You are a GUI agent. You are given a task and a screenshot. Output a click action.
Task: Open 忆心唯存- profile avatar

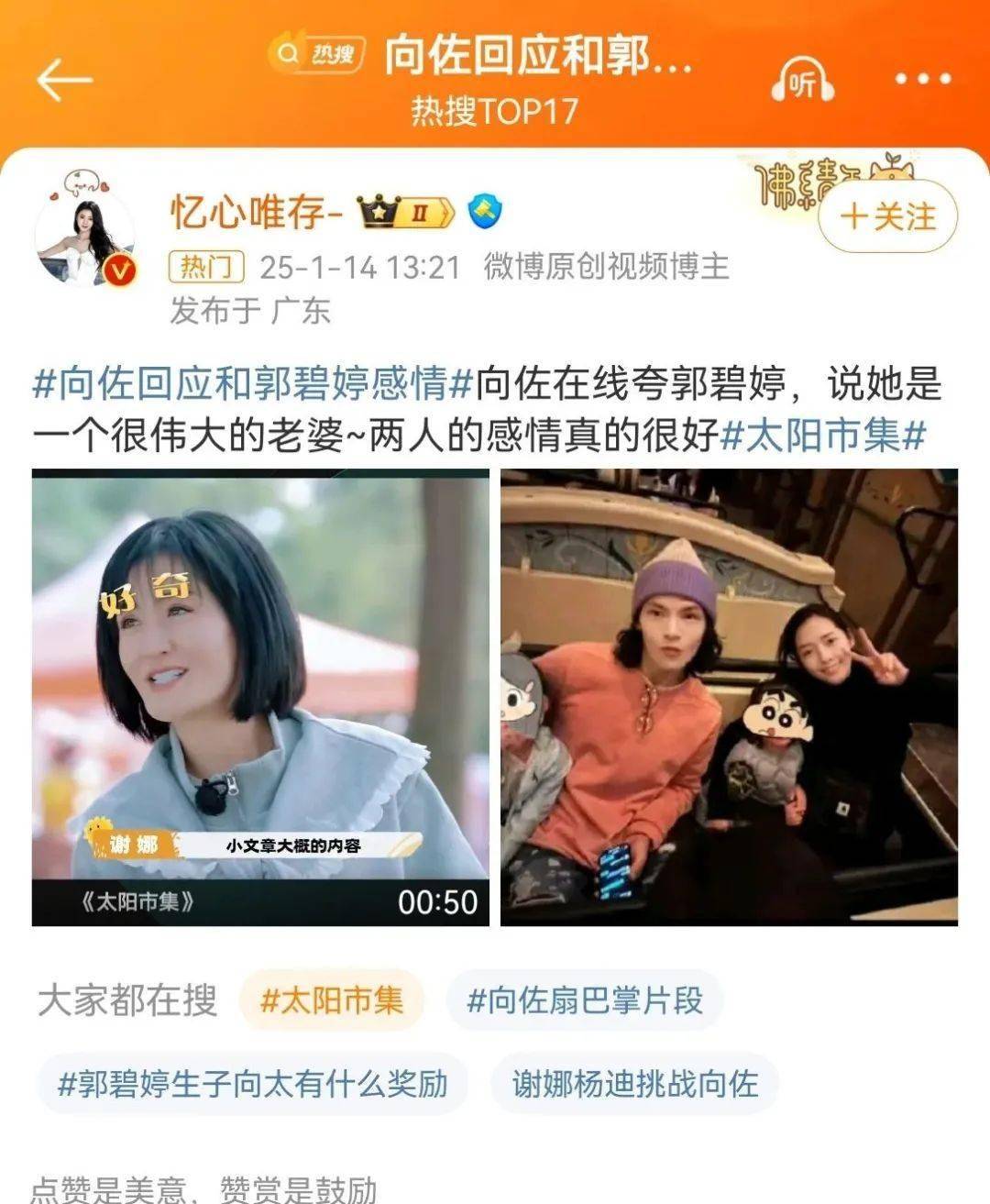coord(84,239)
